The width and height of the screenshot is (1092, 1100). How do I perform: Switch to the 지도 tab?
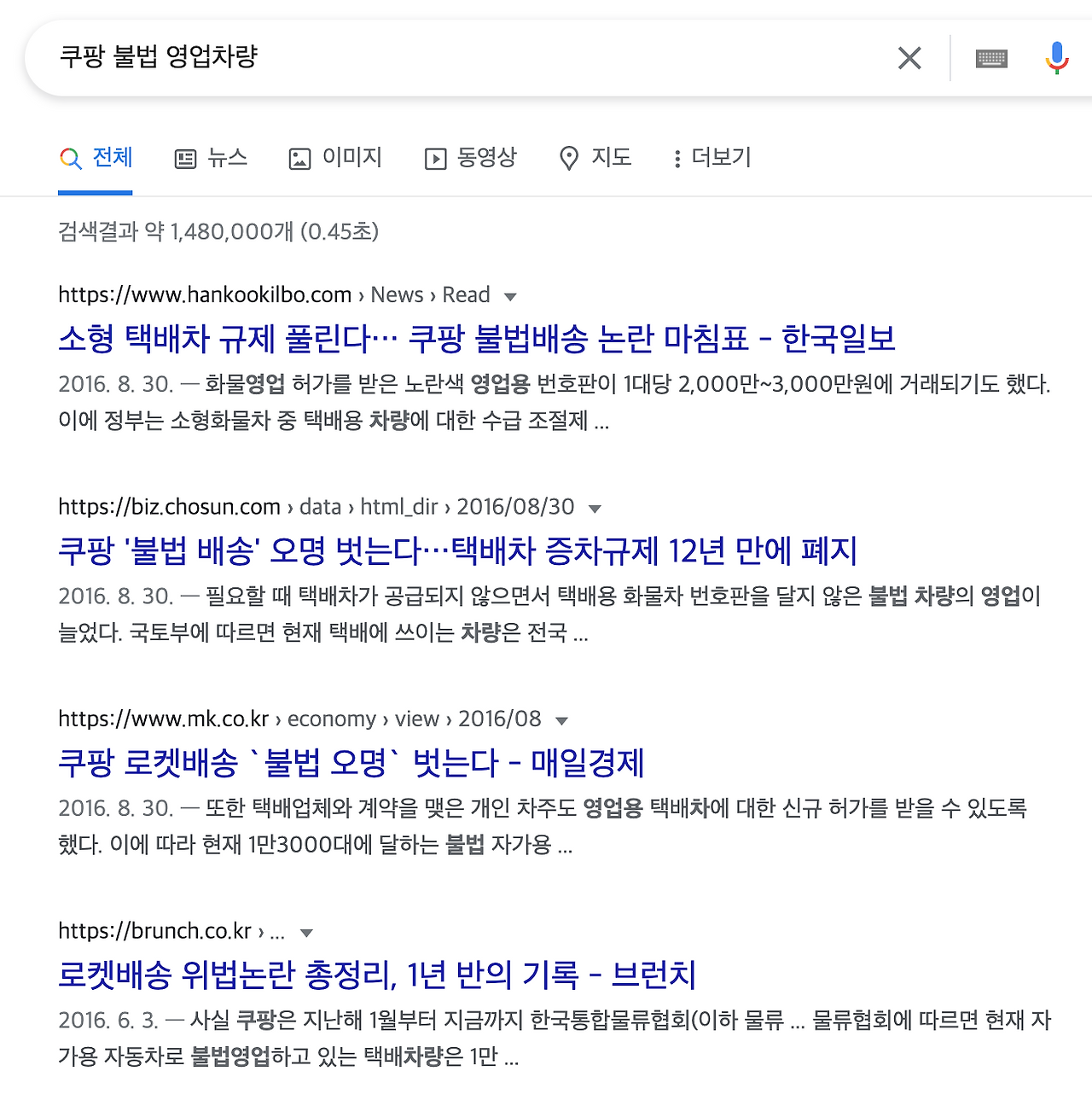[595, 158]
